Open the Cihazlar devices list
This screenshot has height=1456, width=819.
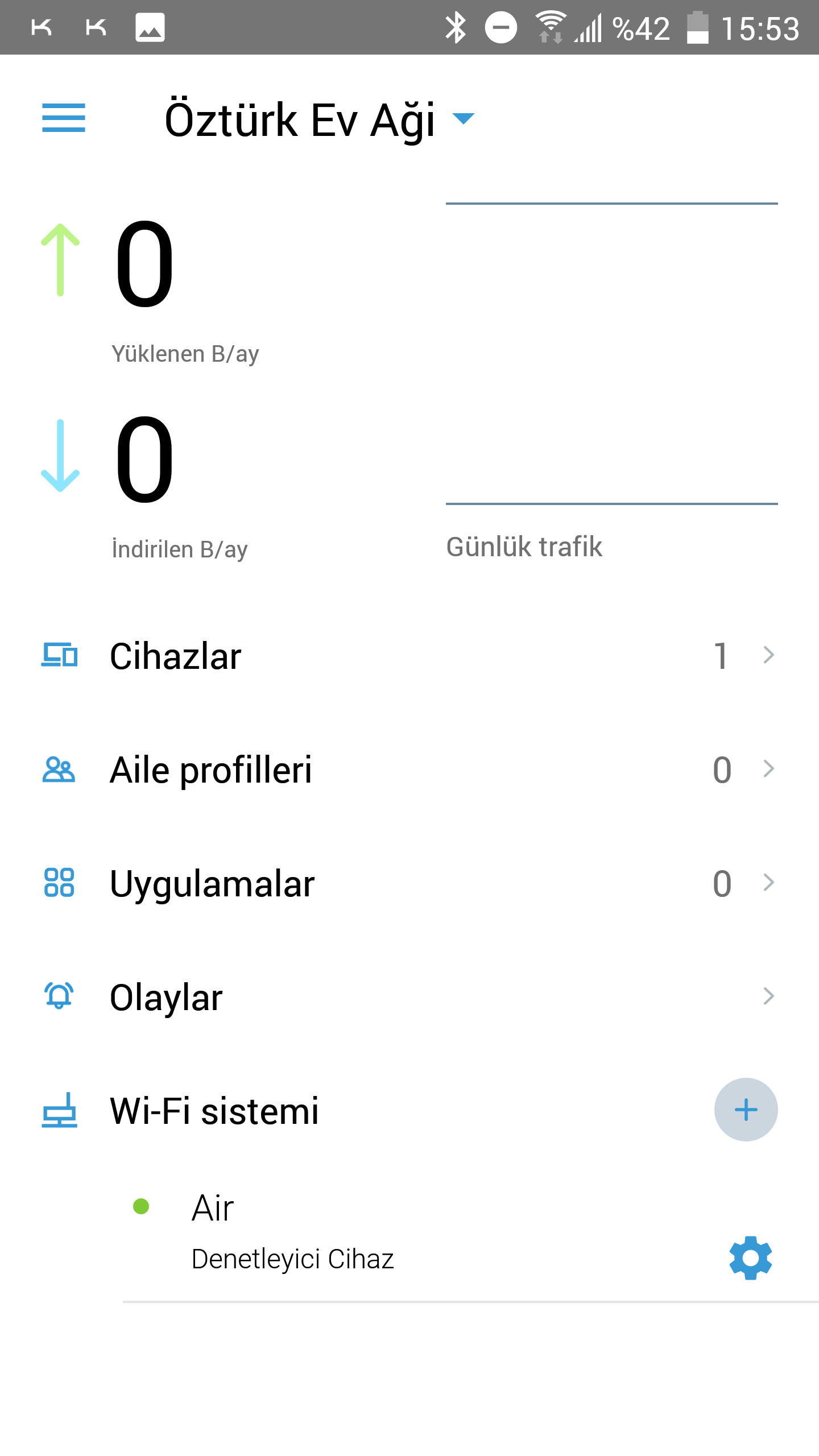(409, 655)
